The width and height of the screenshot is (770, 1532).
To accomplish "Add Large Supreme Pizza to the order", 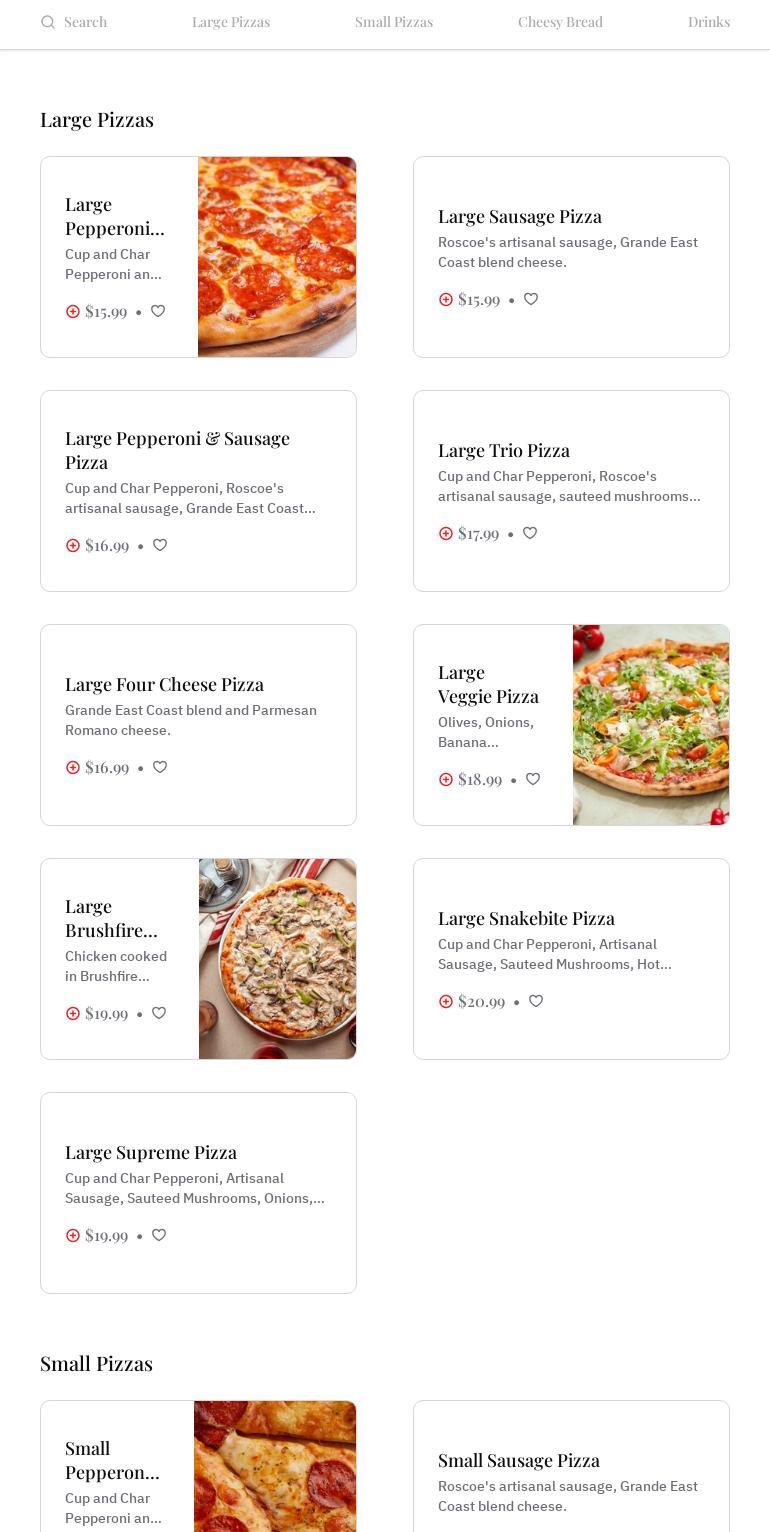I will (x=73, y=1236).
